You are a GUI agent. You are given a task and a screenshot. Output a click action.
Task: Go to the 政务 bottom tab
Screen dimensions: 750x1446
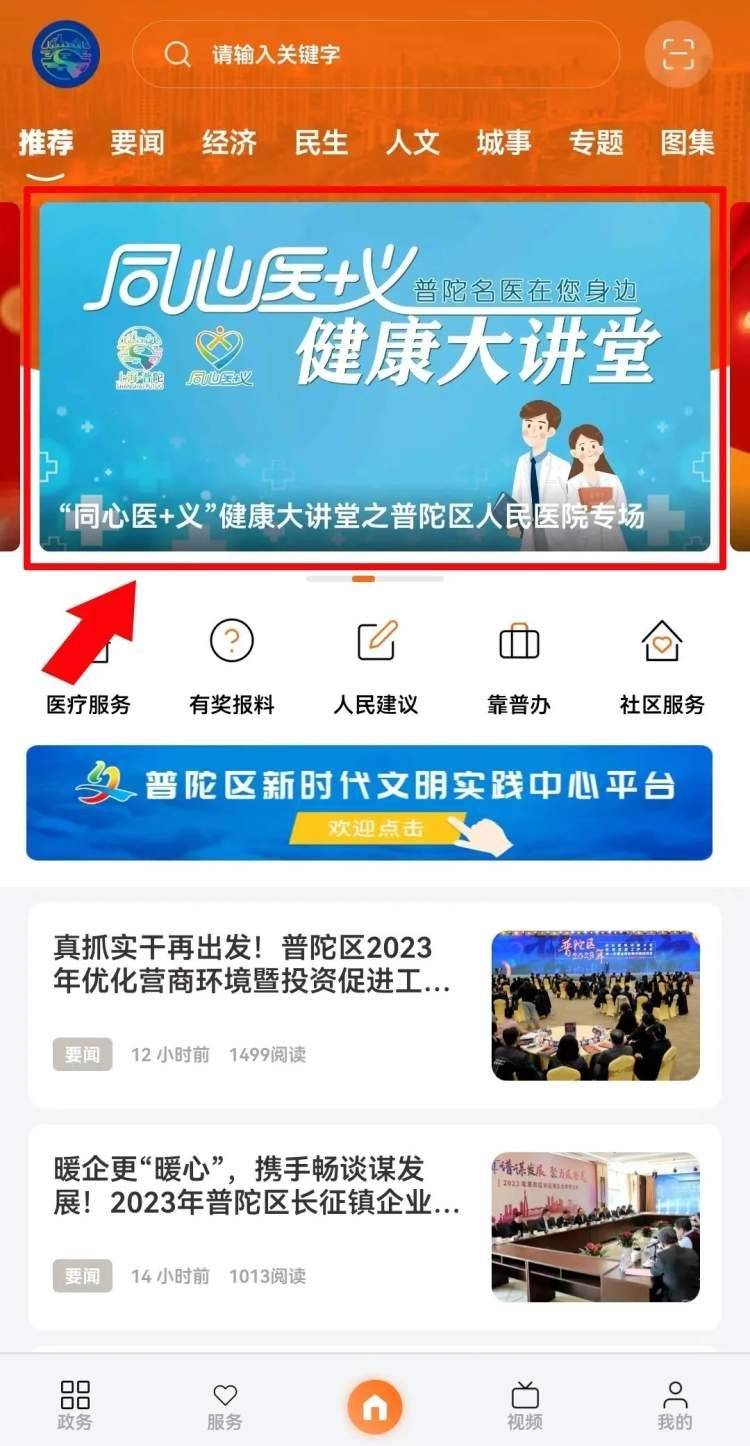point(75,1404)
